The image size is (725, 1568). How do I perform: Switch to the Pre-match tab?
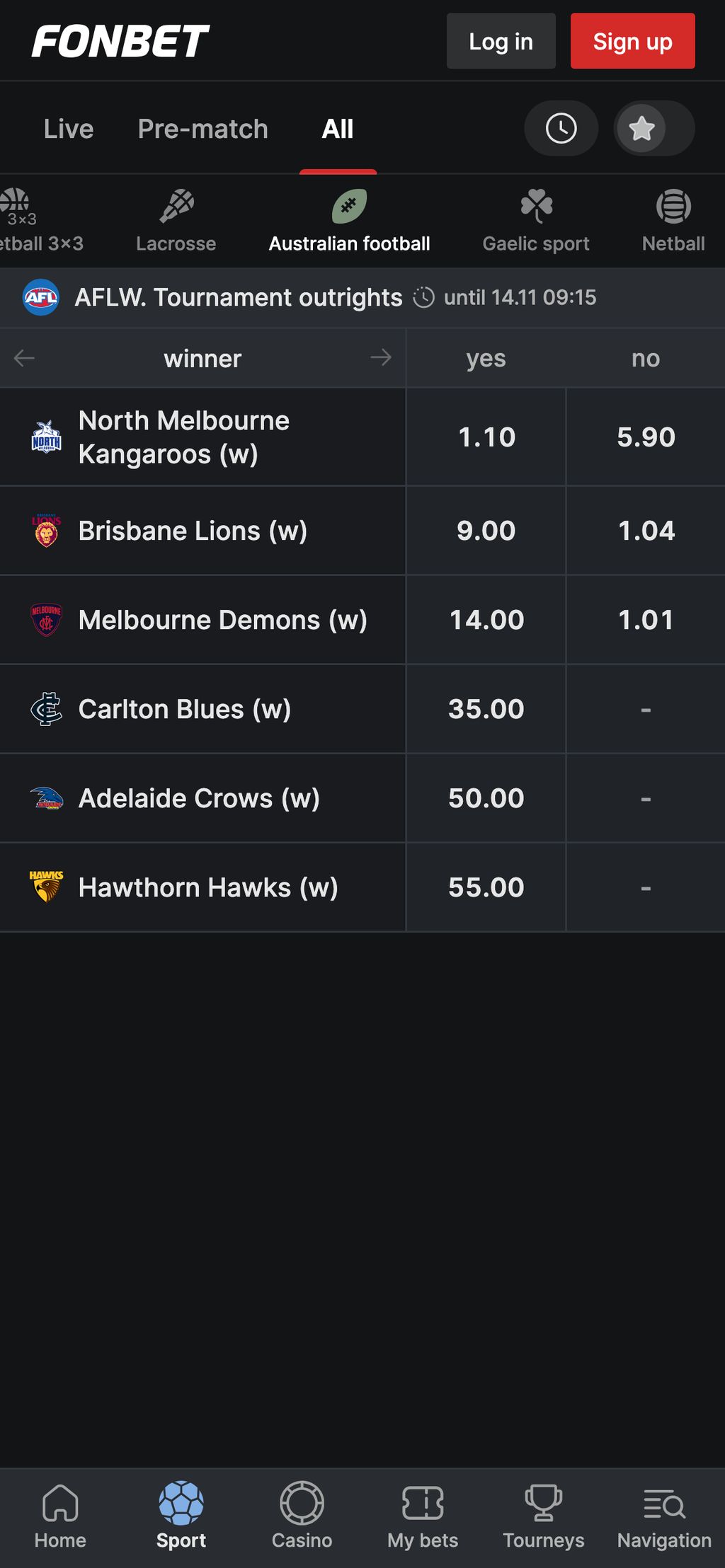coord(202,129)
